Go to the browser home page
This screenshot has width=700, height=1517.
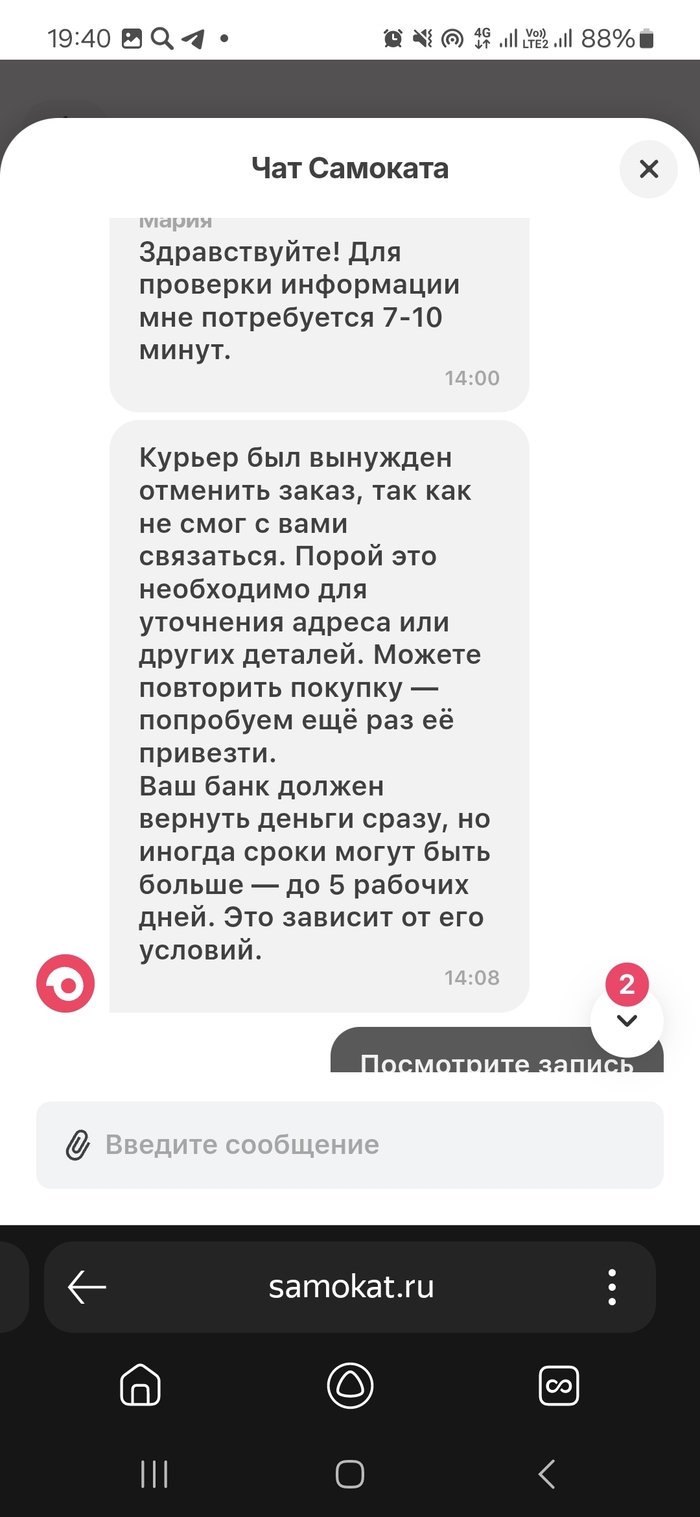140,1386
